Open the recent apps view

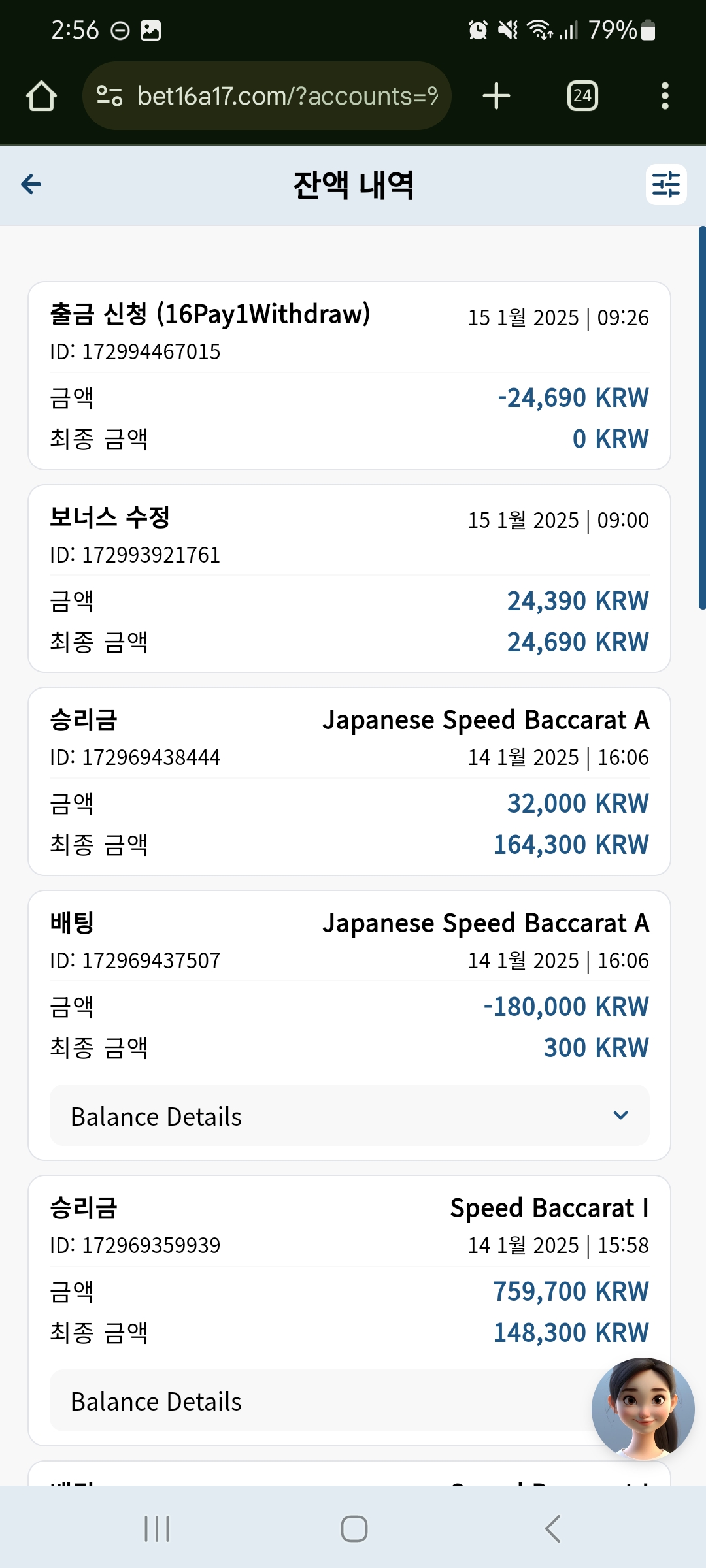157,1529
